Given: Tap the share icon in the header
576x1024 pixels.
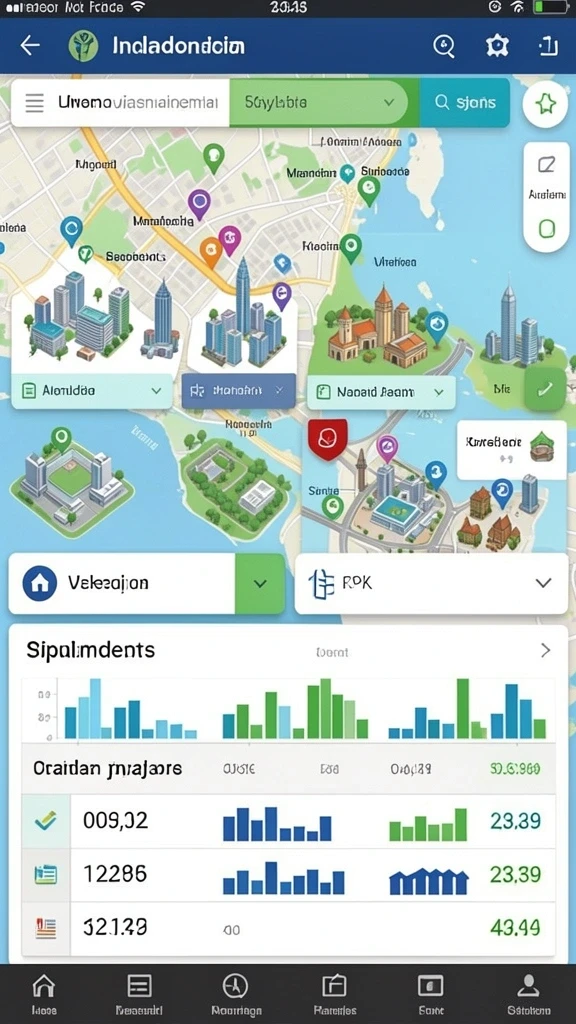Looking at the screenshot, I should (548, 46).
